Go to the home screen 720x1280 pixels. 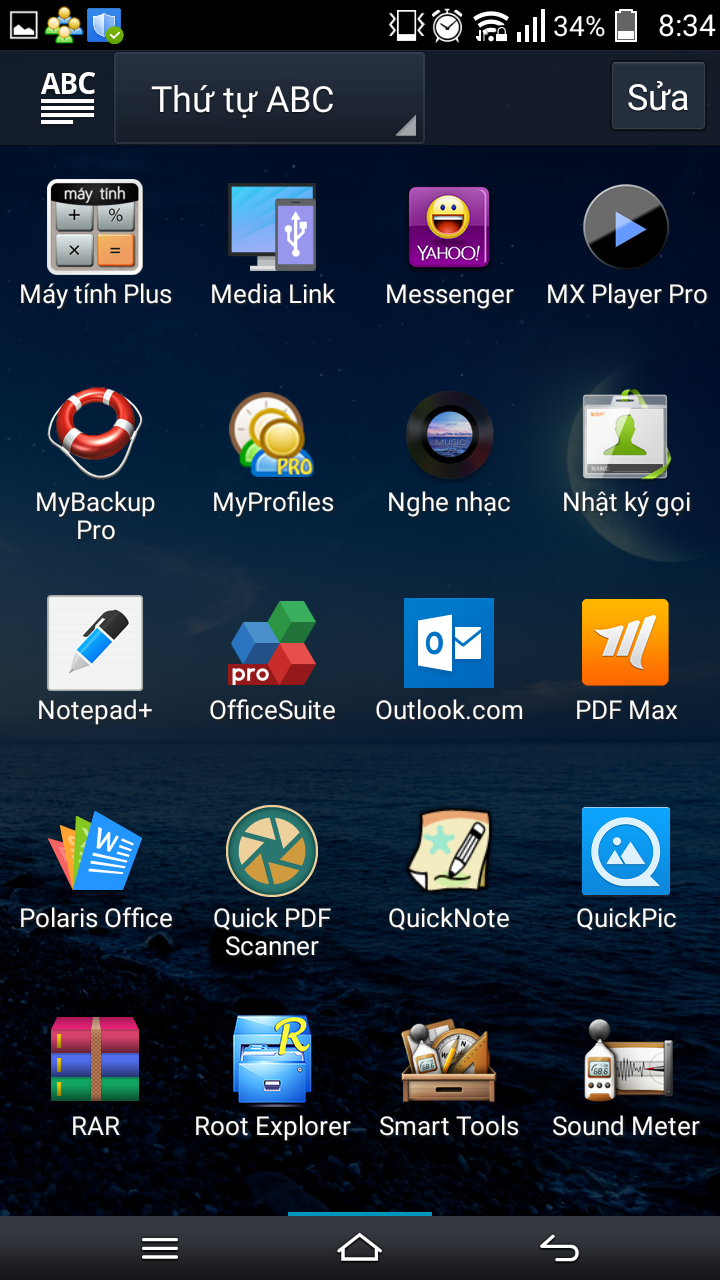click(360, 1247)
